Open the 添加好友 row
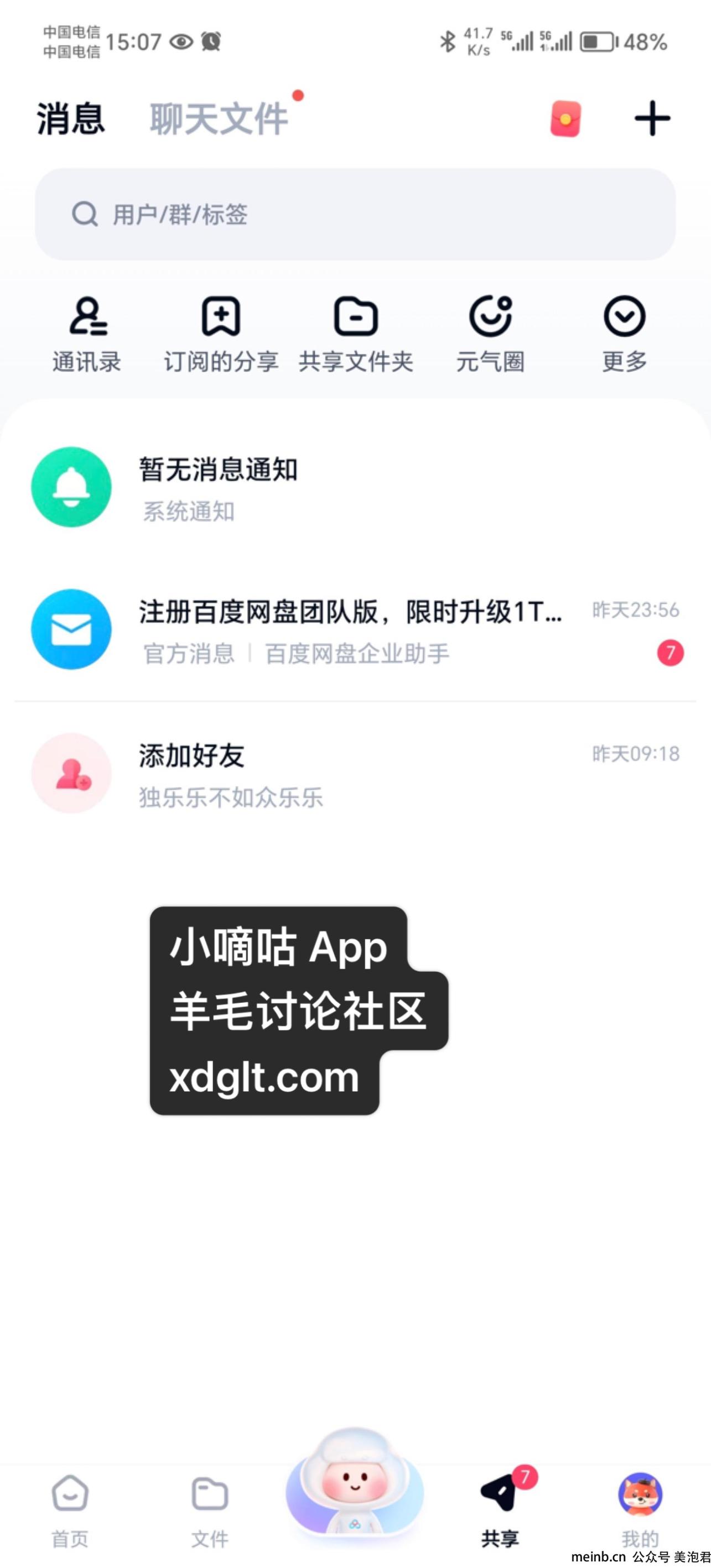 point(355,774)
